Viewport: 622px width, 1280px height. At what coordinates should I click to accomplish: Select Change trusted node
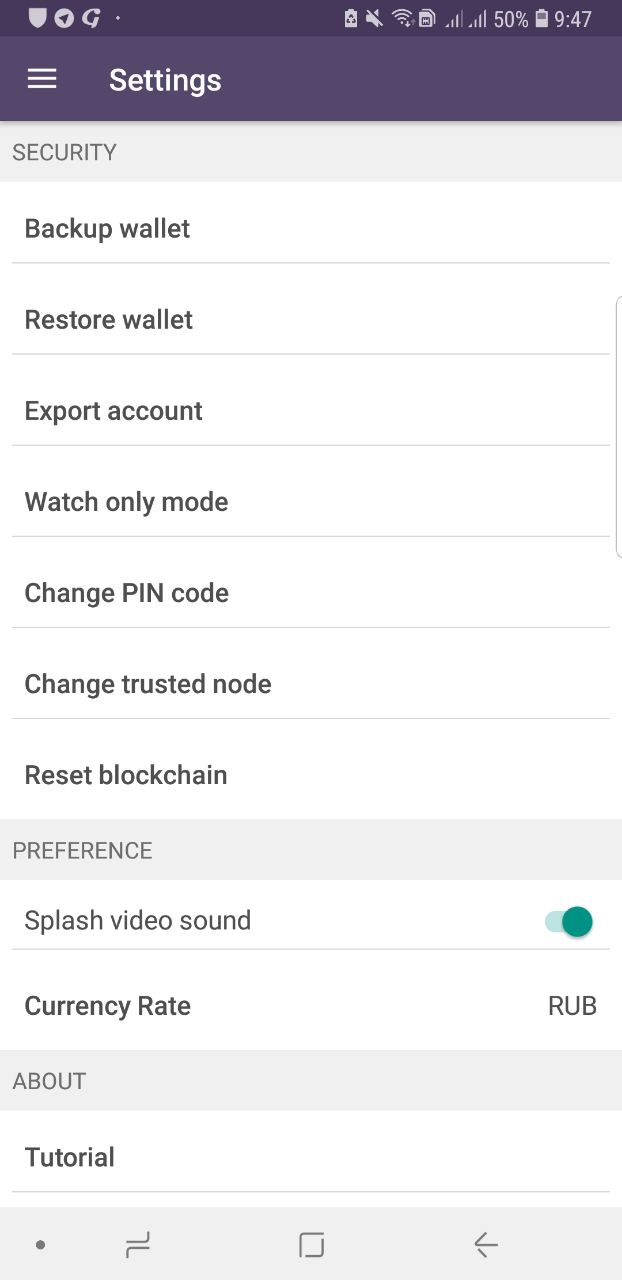(x=311, y=683)
